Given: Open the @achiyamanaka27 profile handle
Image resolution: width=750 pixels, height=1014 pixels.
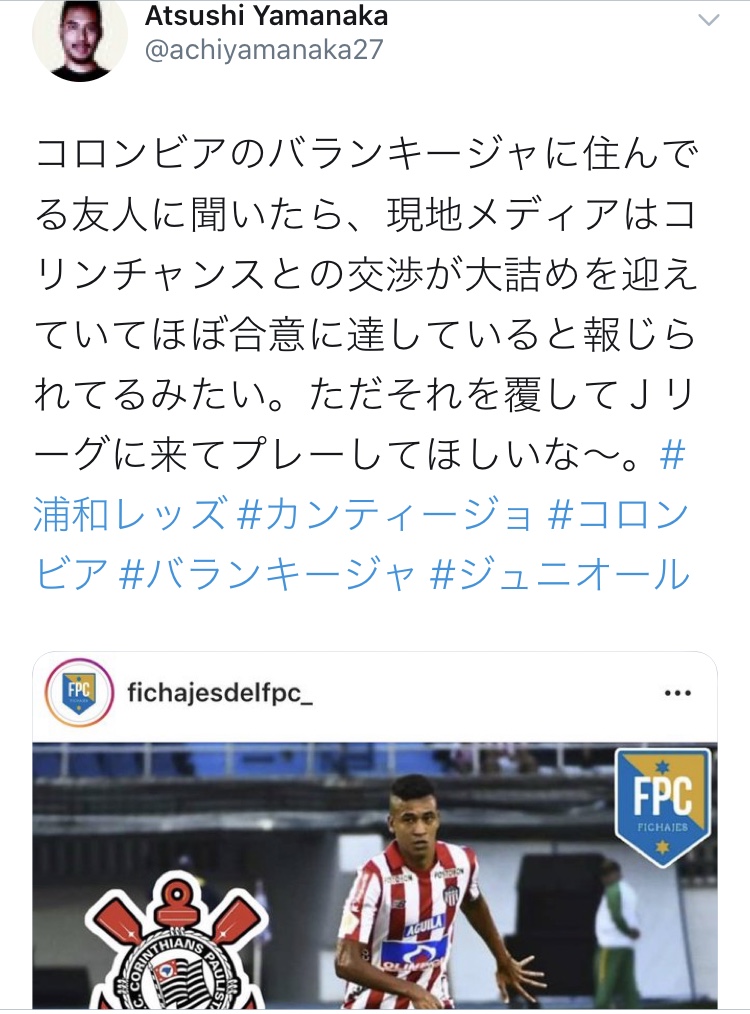Looking at the screenshot, I should [x=264, y=50].
